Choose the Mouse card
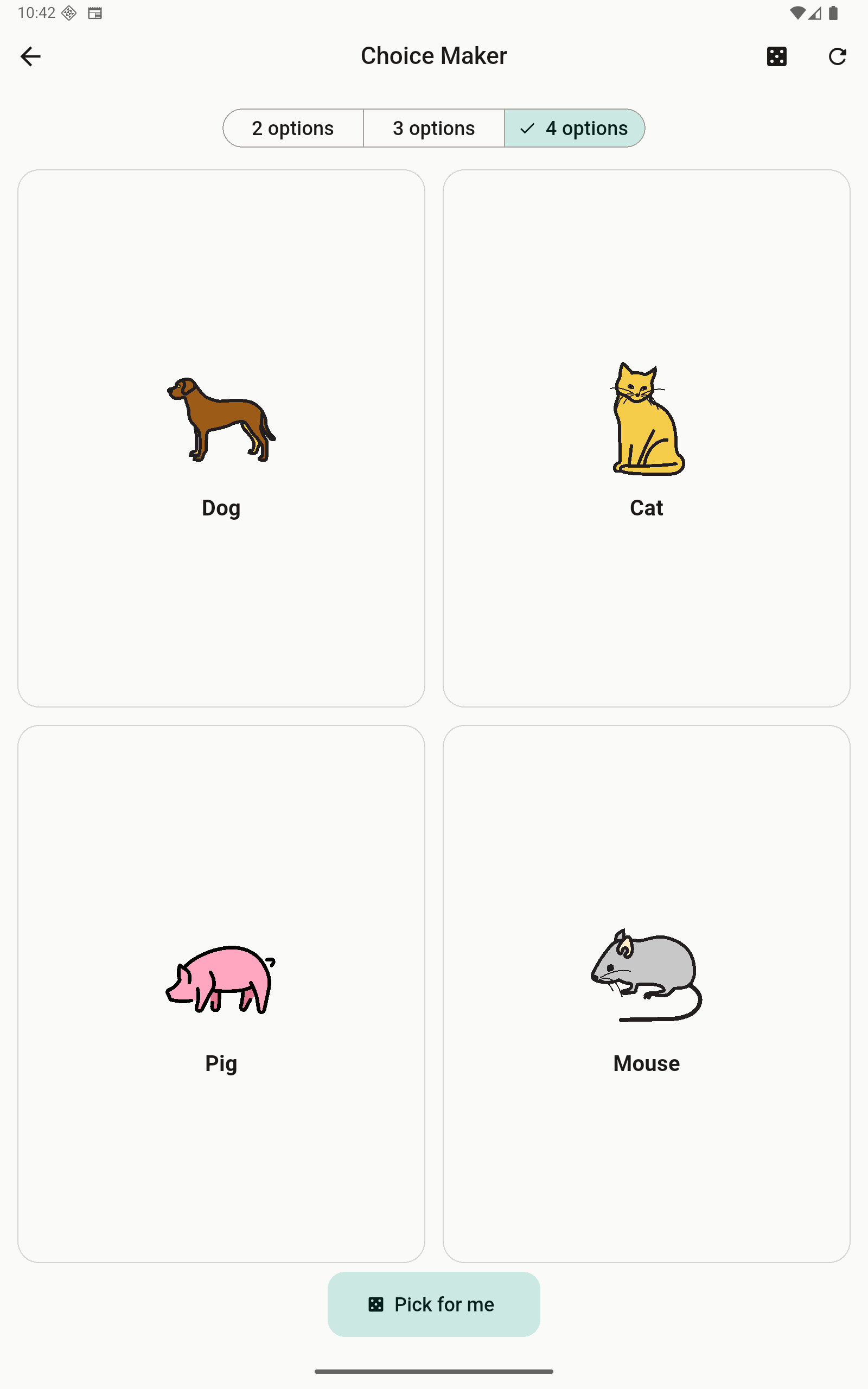The image size is (868, 1389). [x=647, y=993]
